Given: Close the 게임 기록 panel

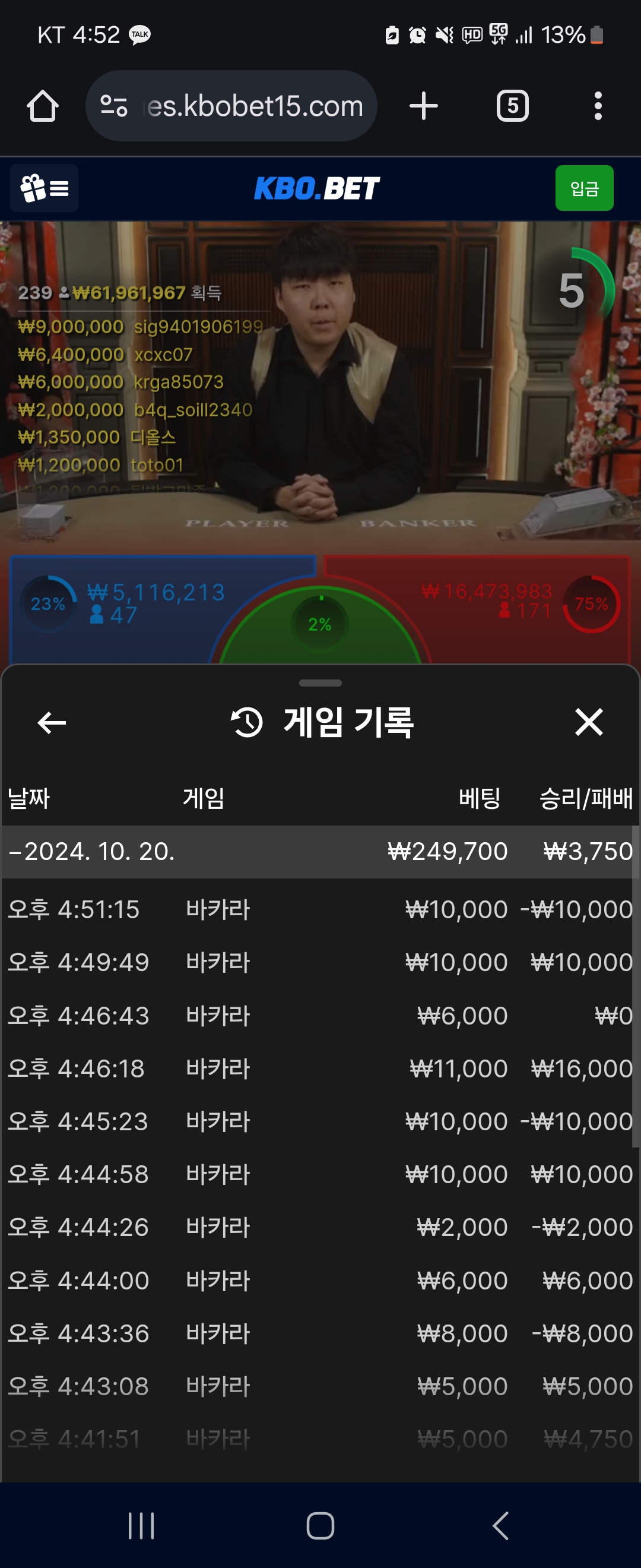Looking at the screenshot, I should [x=589, y=722].
